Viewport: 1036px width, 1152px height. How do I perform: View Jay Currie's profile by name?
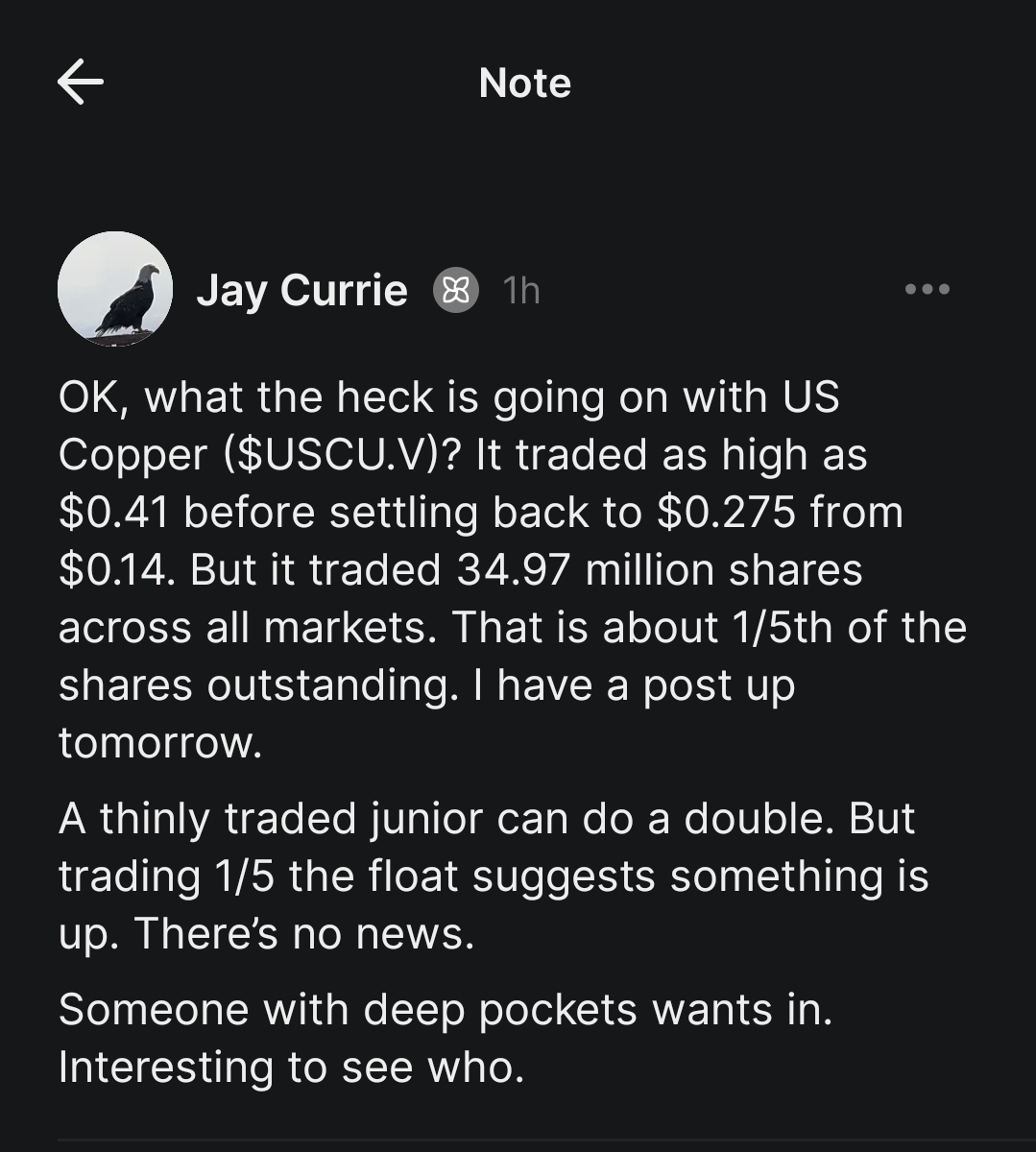click(301, 290)
